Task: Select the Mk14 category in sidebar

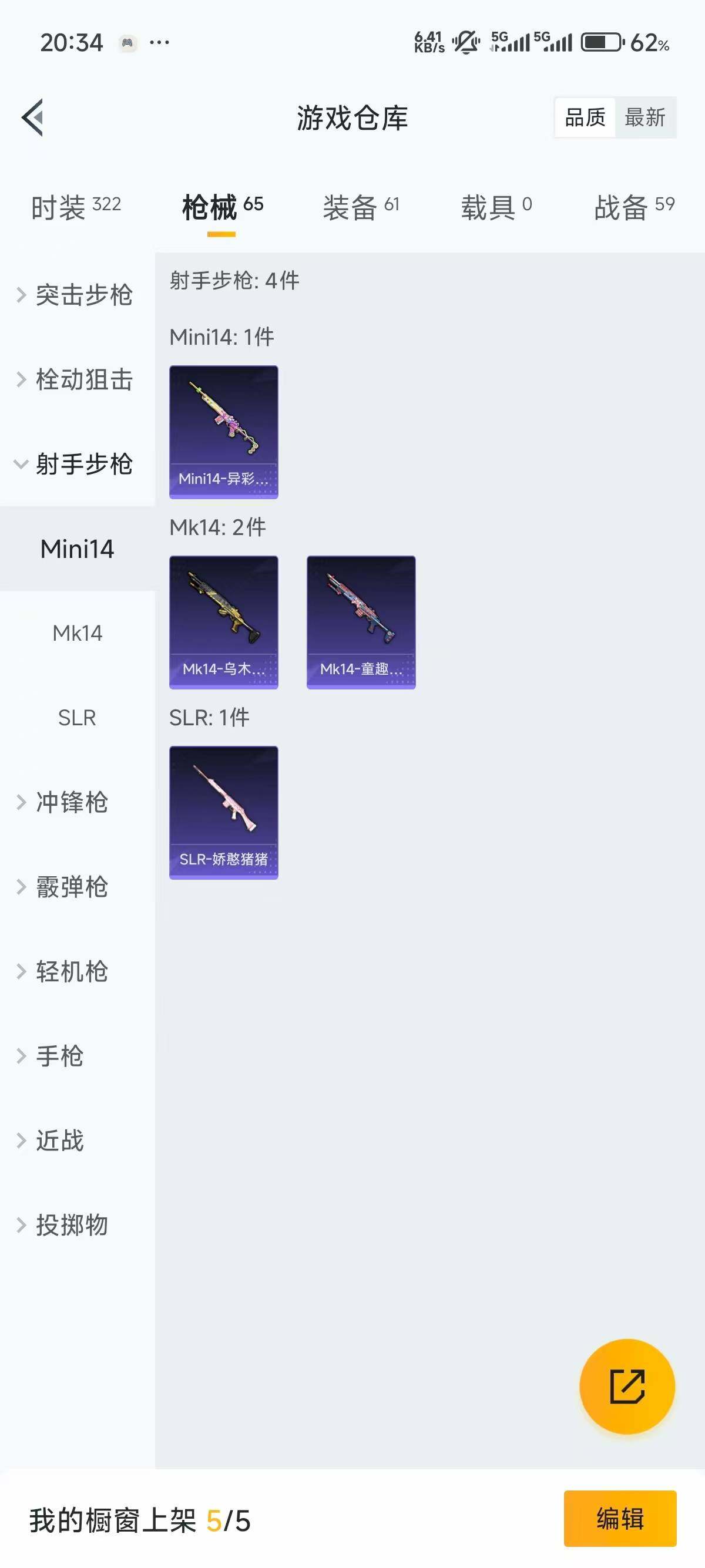Action: [78, 633]
